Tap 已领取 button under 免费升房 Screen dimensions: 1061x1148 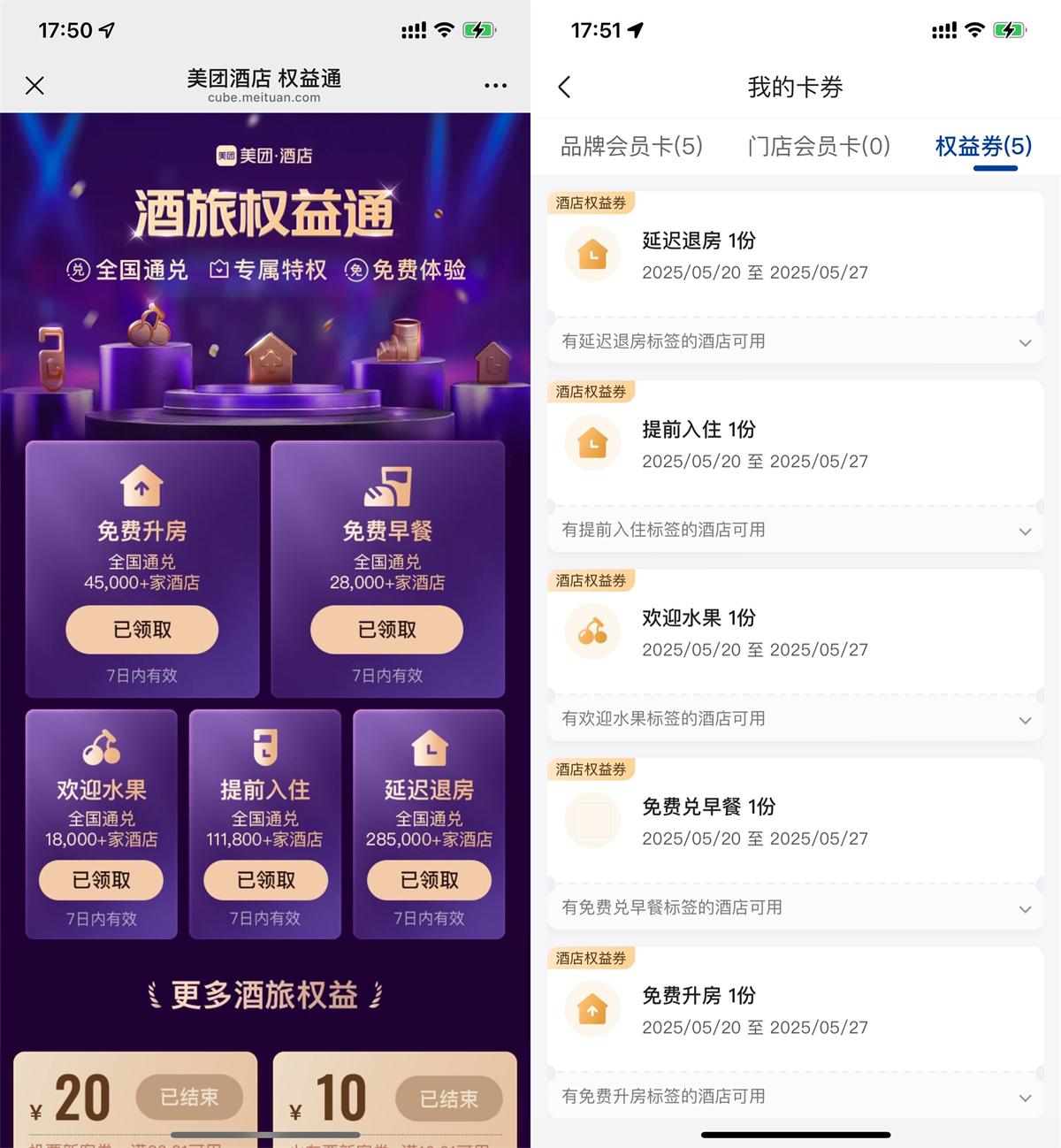coord(141,630)
